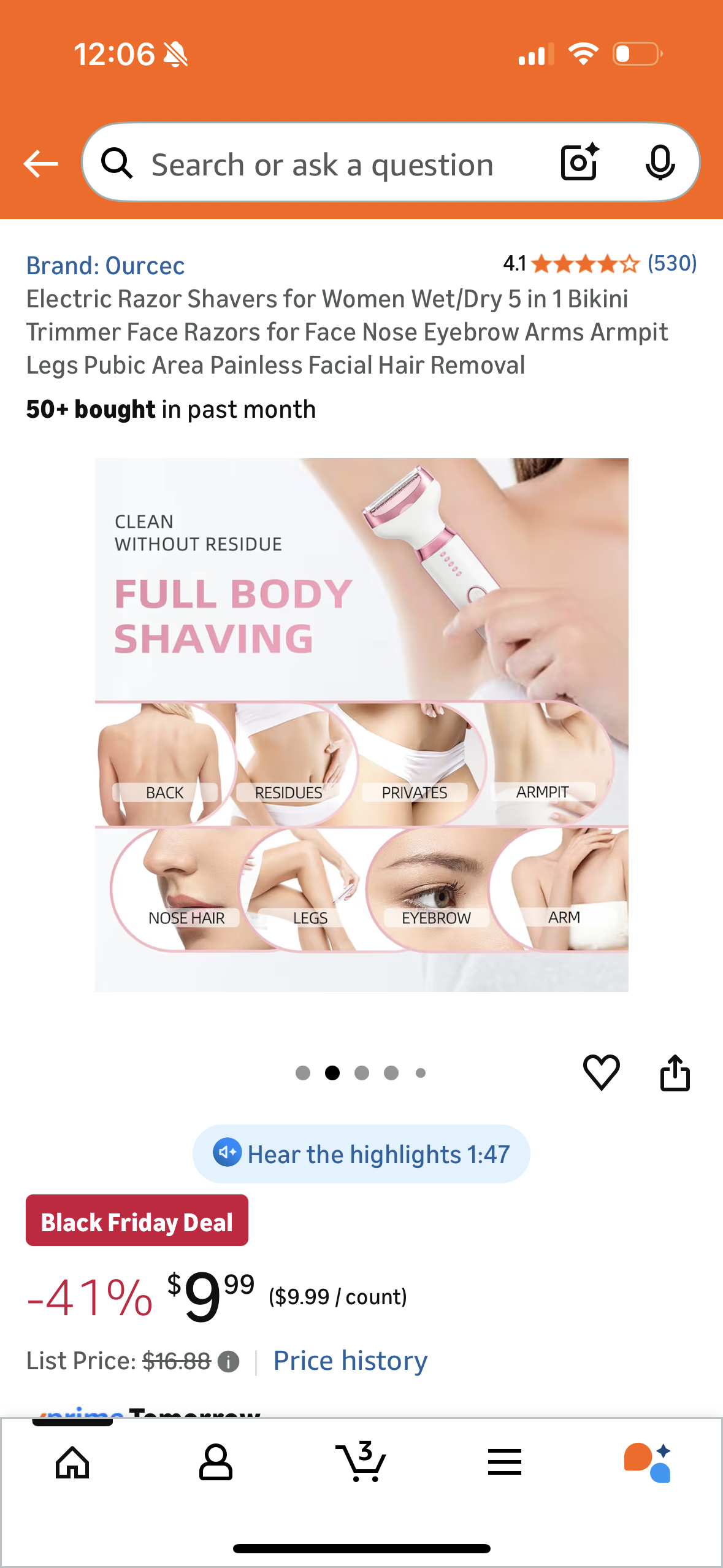Image resolution: width=723 pixels, height=1568 pixels.
Task: Open the cart with 3 items
Action: (x=362, y=1463)
